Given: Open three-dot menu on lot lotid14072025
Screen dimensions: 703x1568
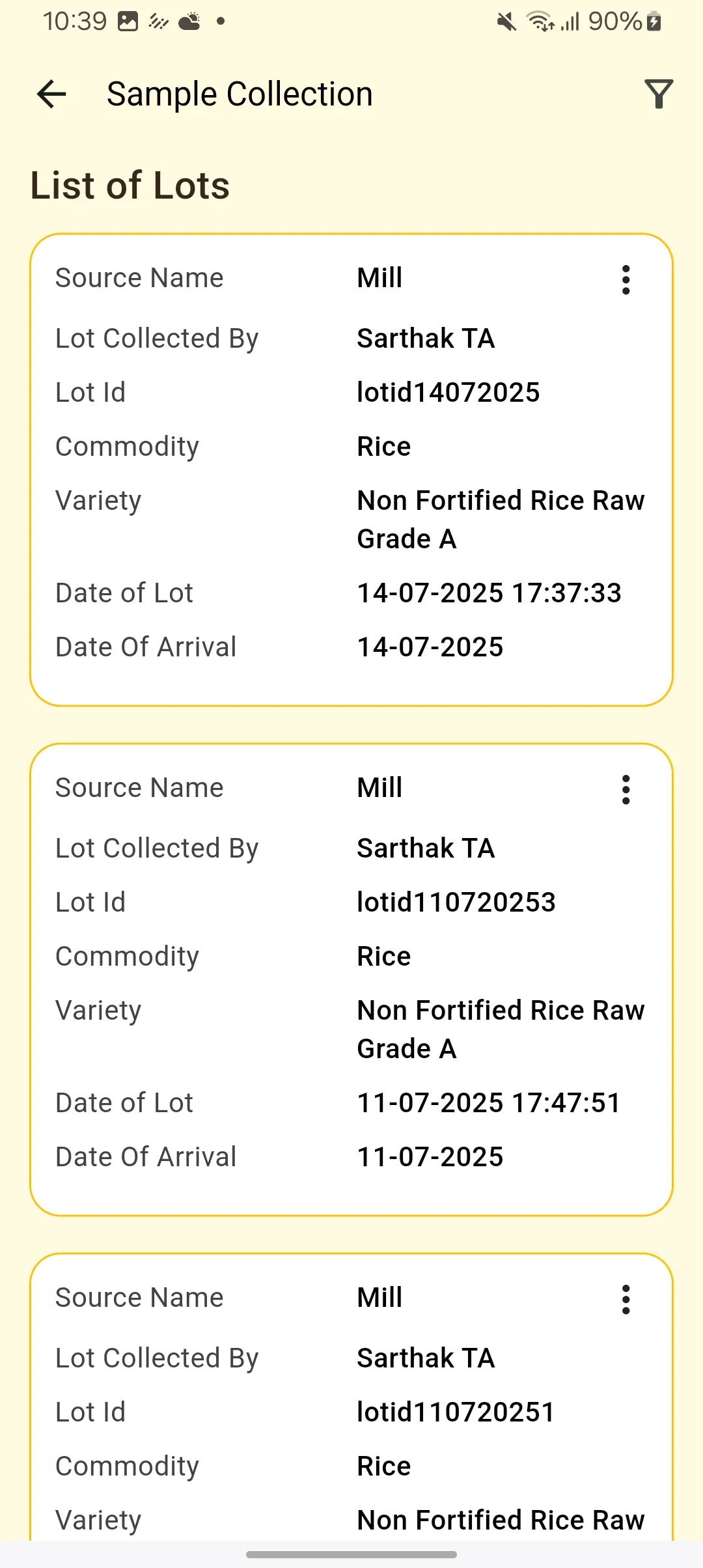Looking at the screenshot, I should pos(625,279).
